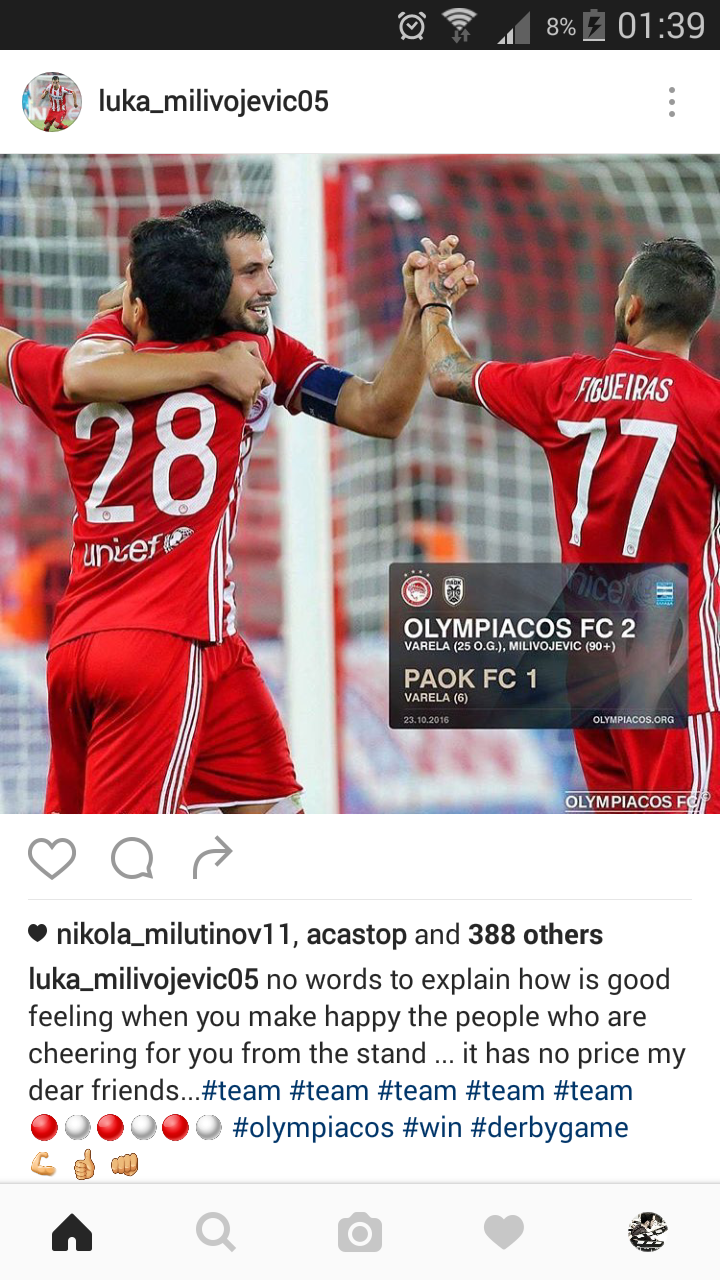720x1280 pixels.
Task: Tap the luka_milivojevic05 username in header
Action: 213,102
